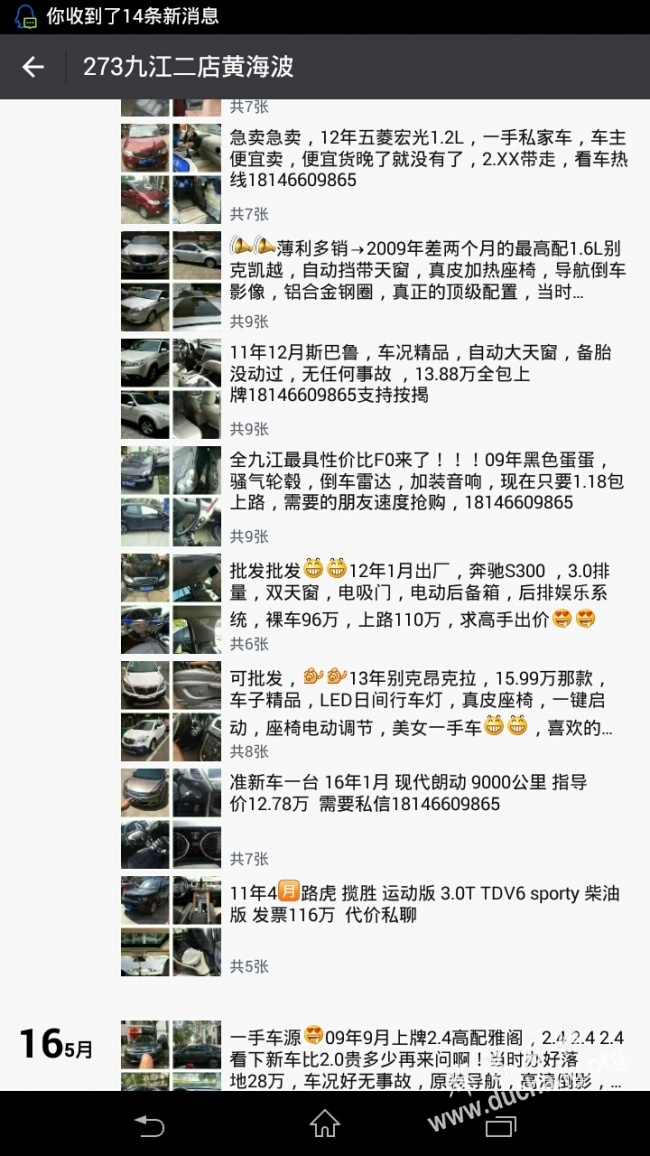
Task: Go back using the app bar arrow
Action: click(x=33, y=68)
